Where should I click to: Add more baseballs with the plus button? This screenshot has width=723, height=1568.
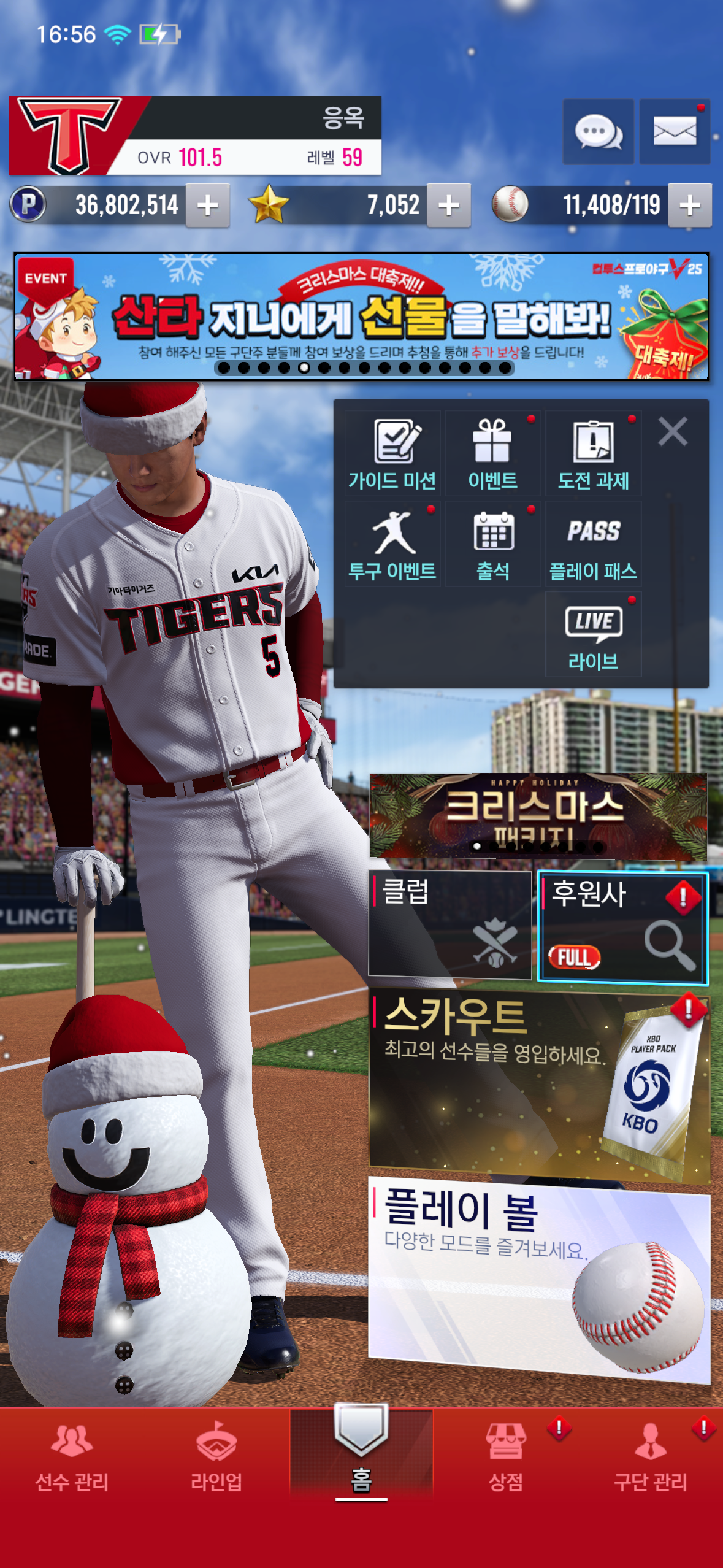[690, 206]
